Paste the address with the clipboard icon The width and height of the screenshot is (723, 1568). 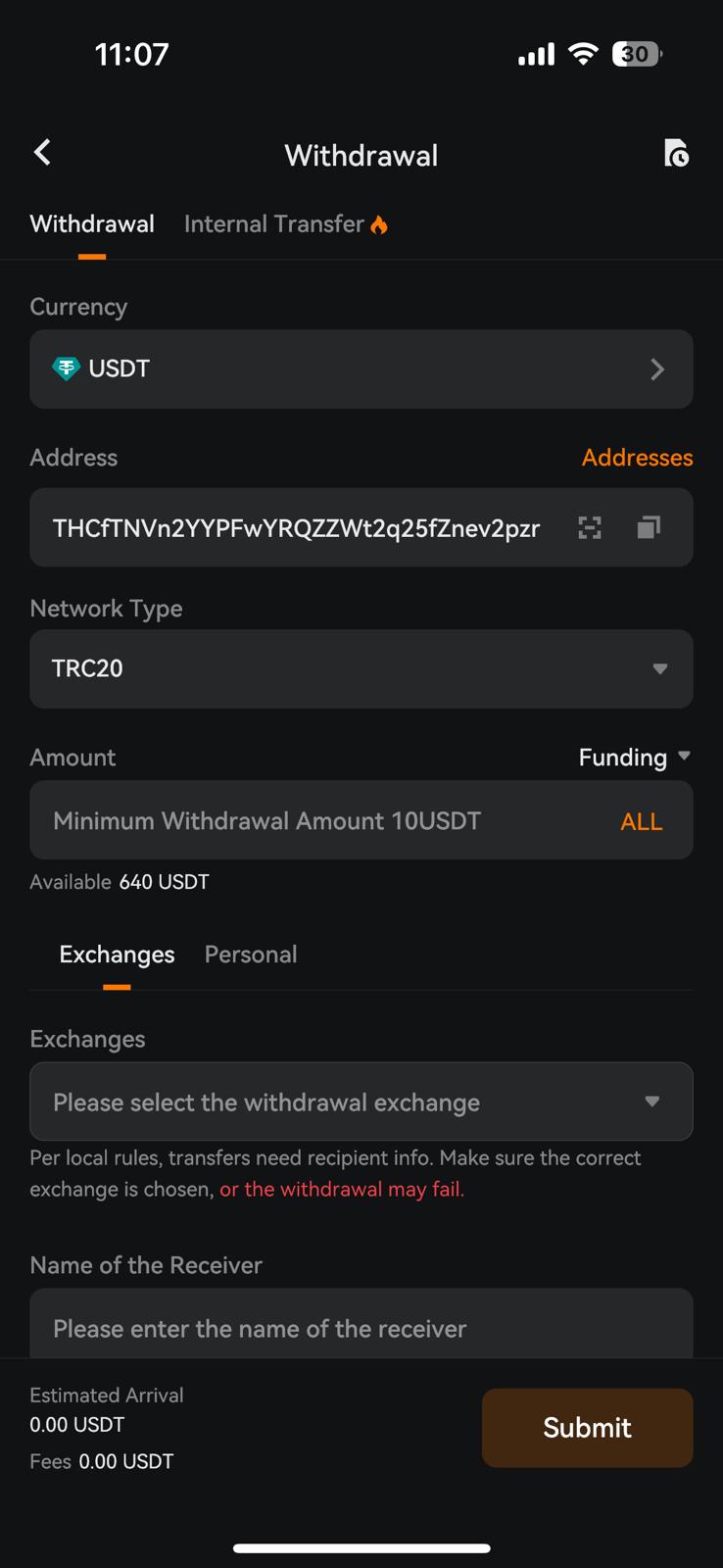(649, 528)
